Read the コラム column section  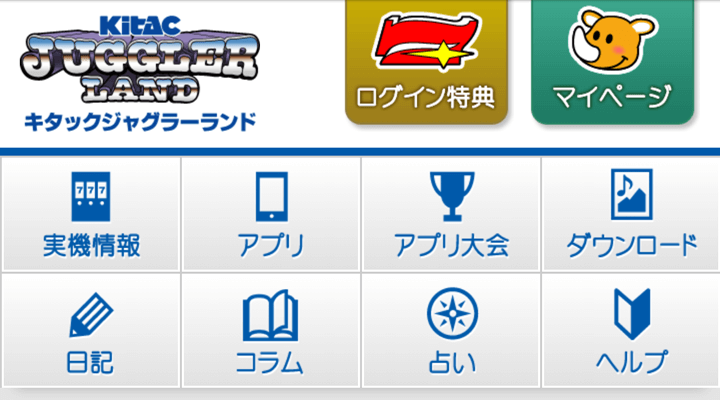(271, 331)
